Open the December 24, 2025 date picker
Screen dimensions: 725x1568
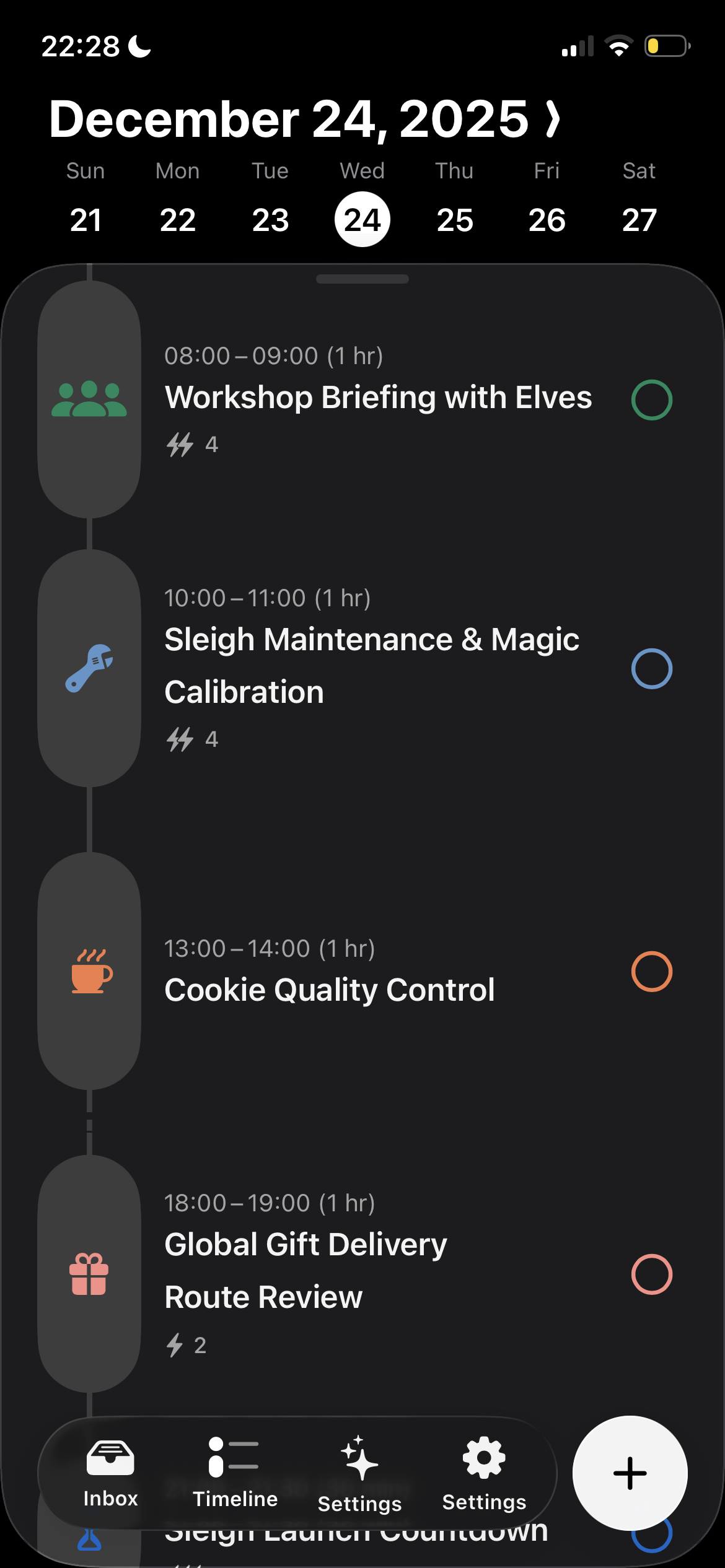pyautogui.click(x=304, y=119)
